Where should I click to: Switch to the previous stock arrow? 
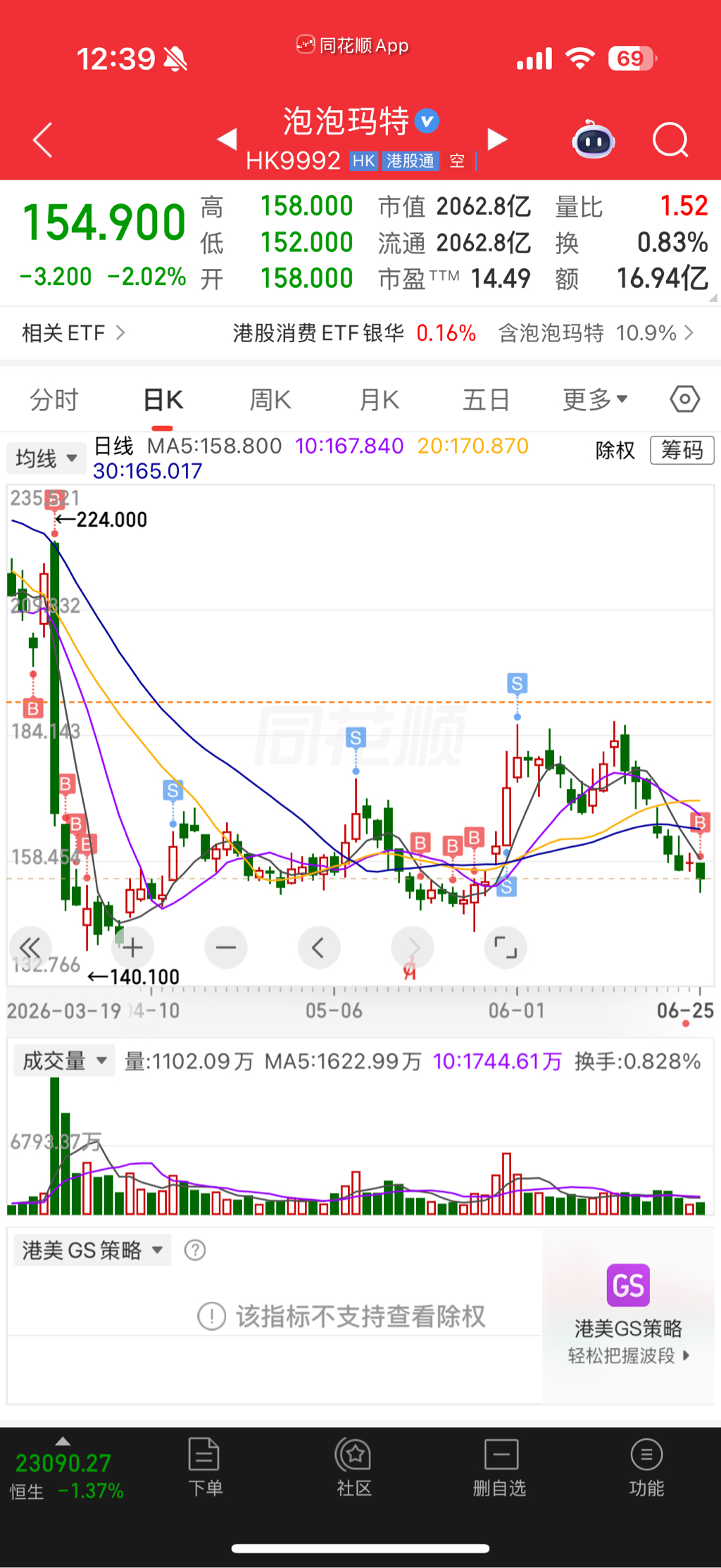click(227, 139)
